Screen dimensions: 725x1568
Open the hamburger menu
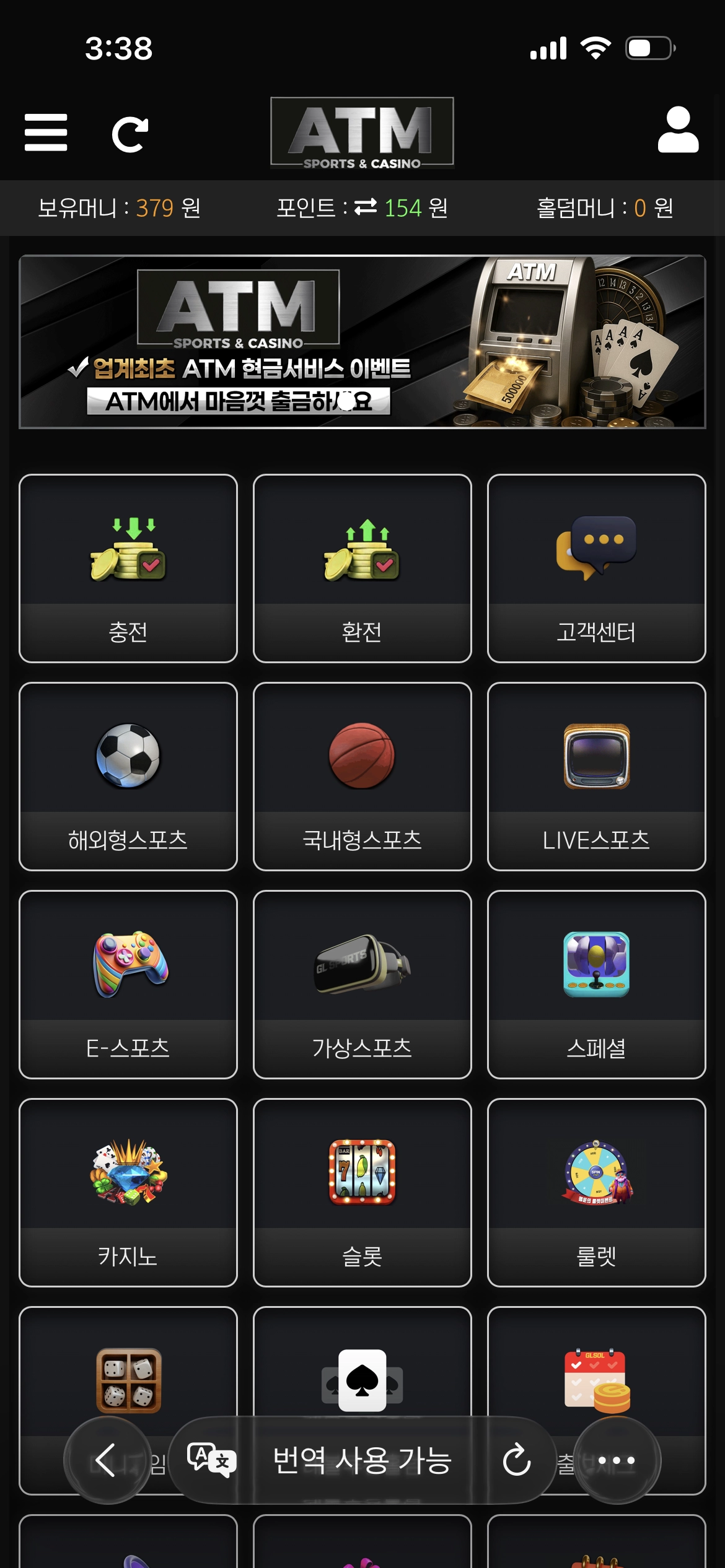click(46, 132)
